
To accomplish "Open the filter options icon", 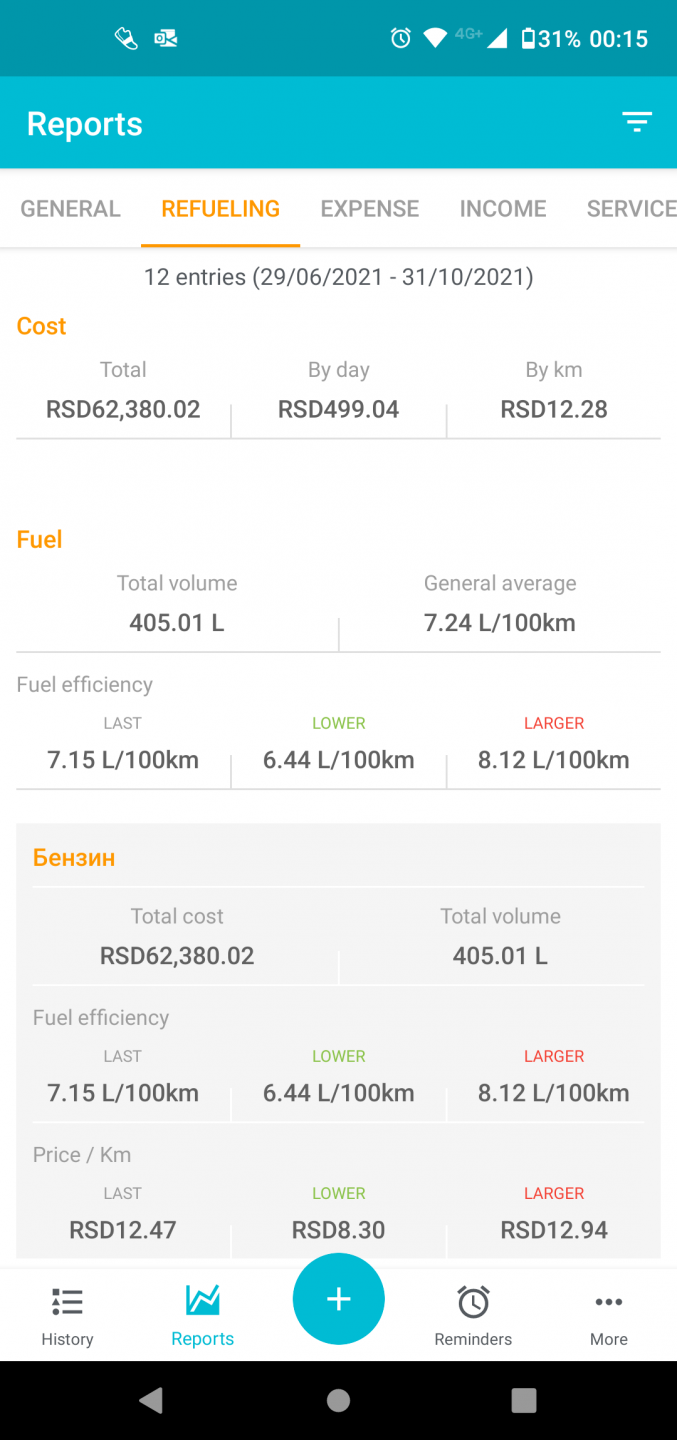I will pyautogui.click(x=637, y=123).
